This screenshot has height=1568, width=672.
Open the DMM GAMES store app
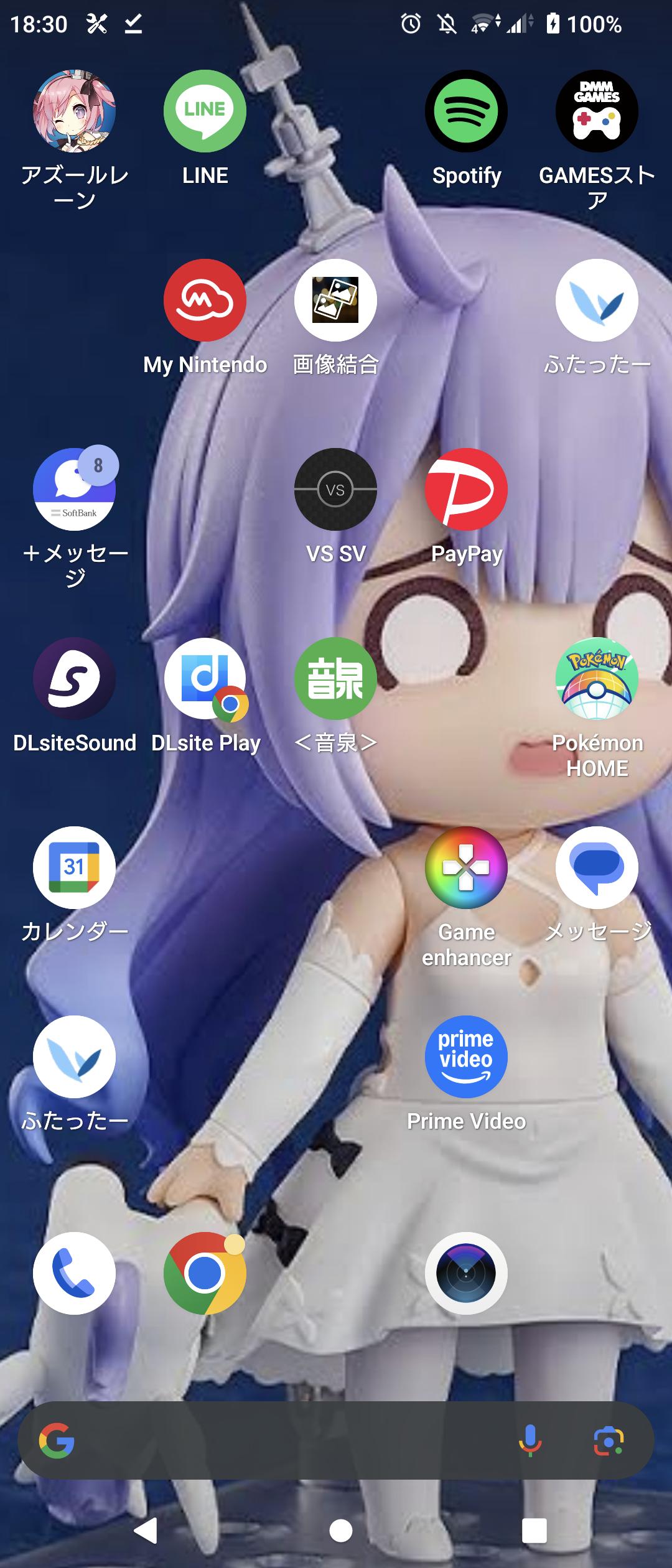[x=597, y=111]
